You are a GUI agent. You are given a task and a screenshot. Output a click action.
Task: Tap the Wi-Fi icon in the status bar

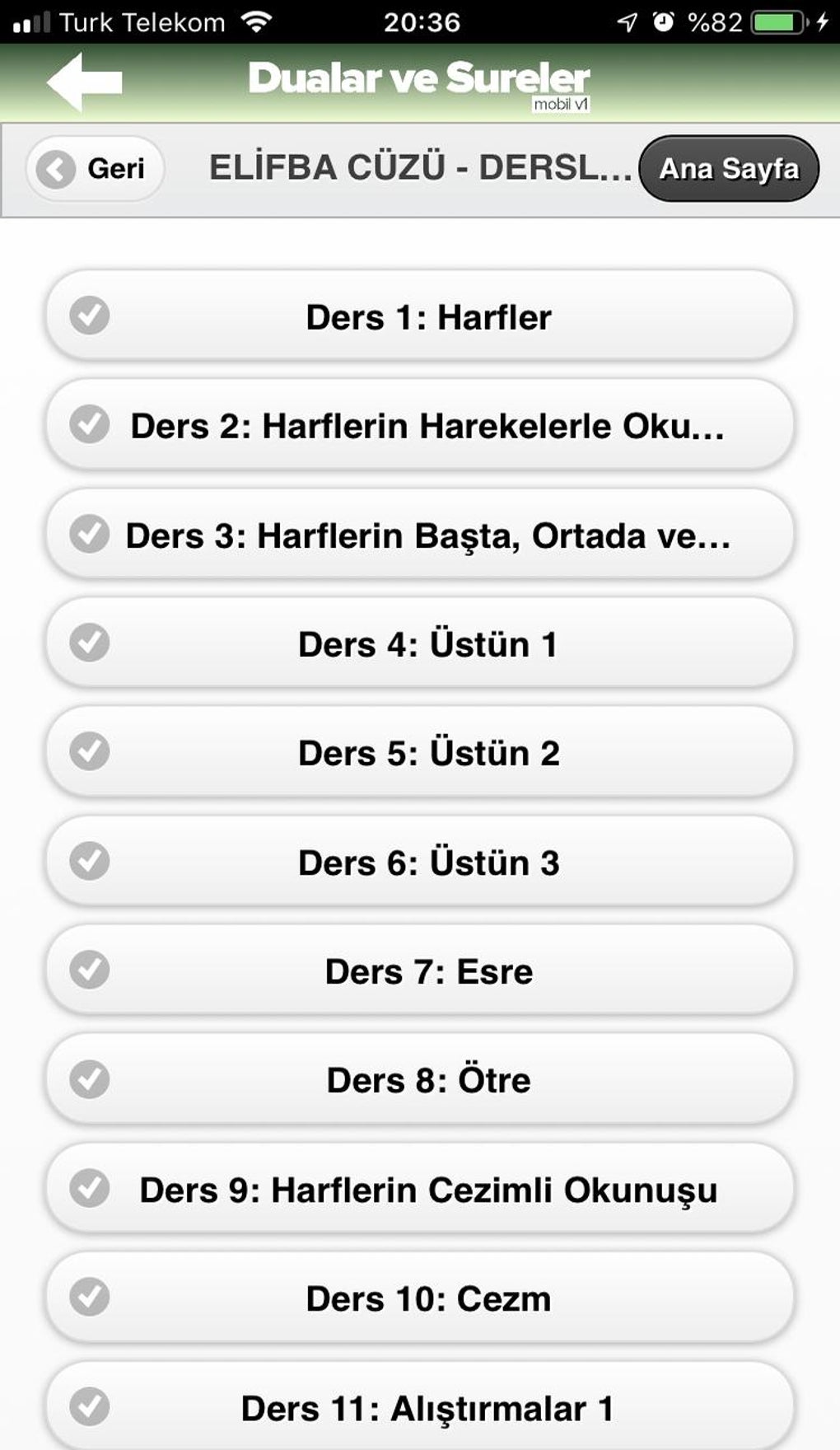click(x=259, y=21)
